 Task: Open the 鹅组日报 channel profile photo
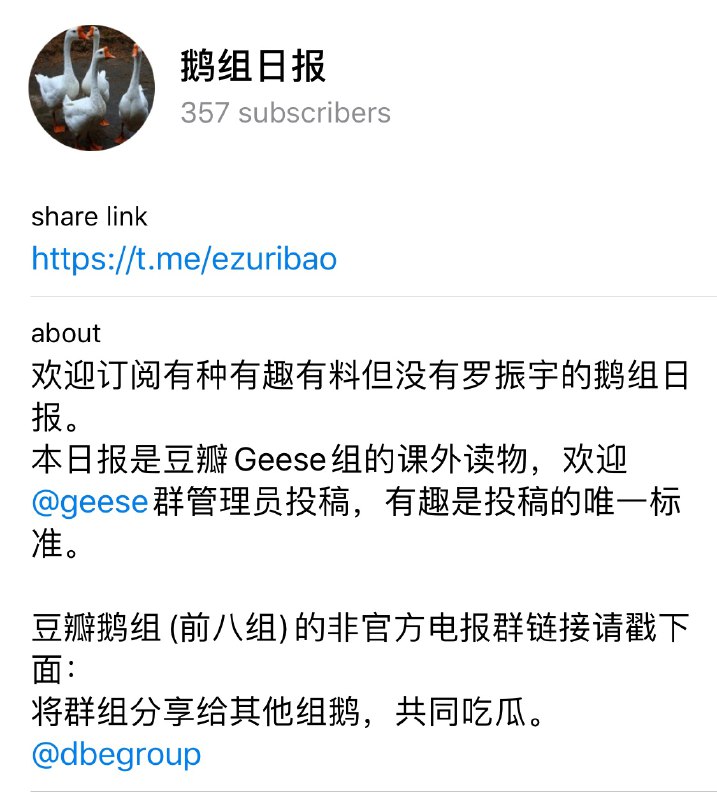point(92,88)
